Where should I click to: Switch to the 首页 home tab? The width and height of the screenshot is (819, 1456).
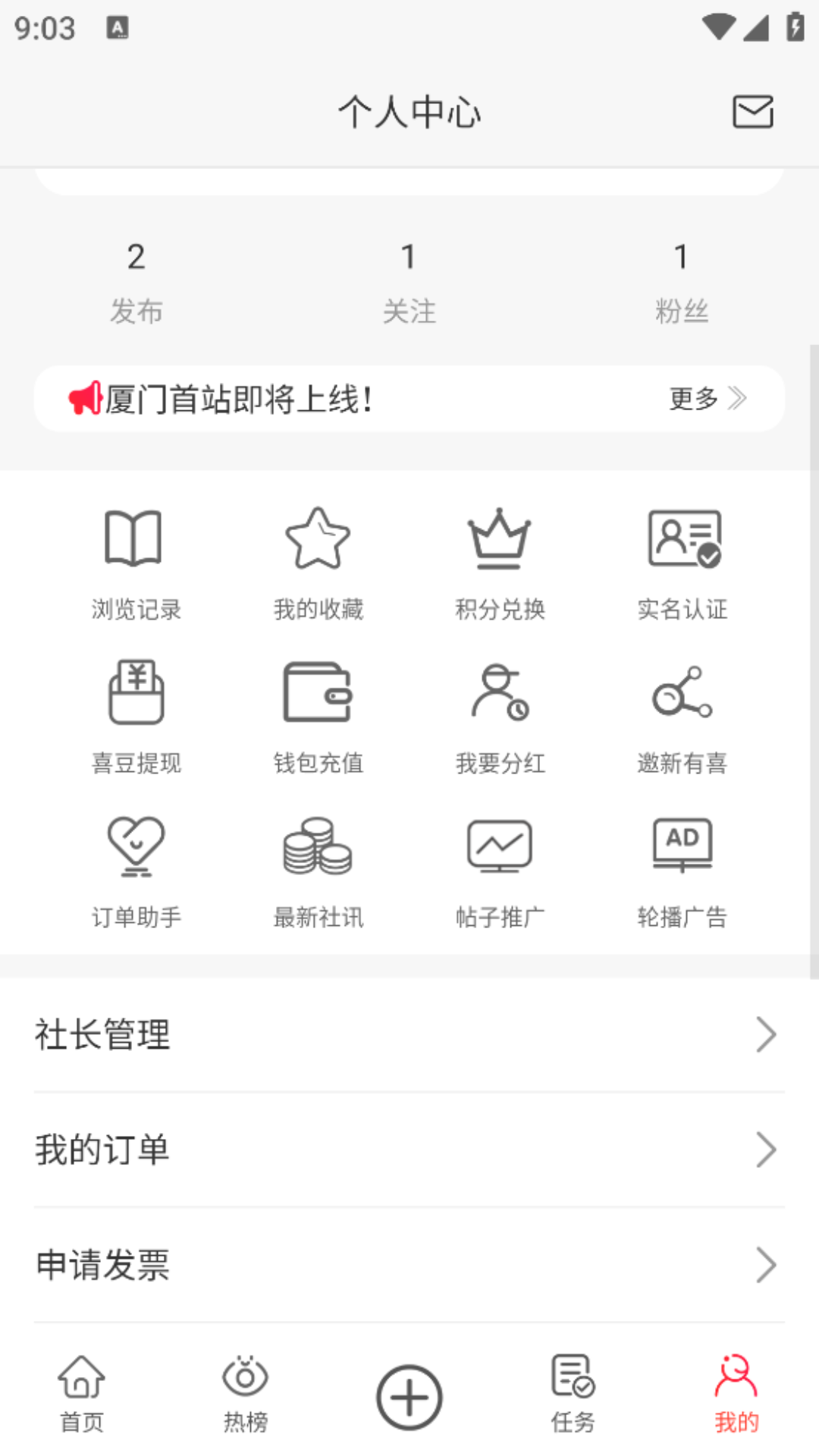click(82, 1394)
